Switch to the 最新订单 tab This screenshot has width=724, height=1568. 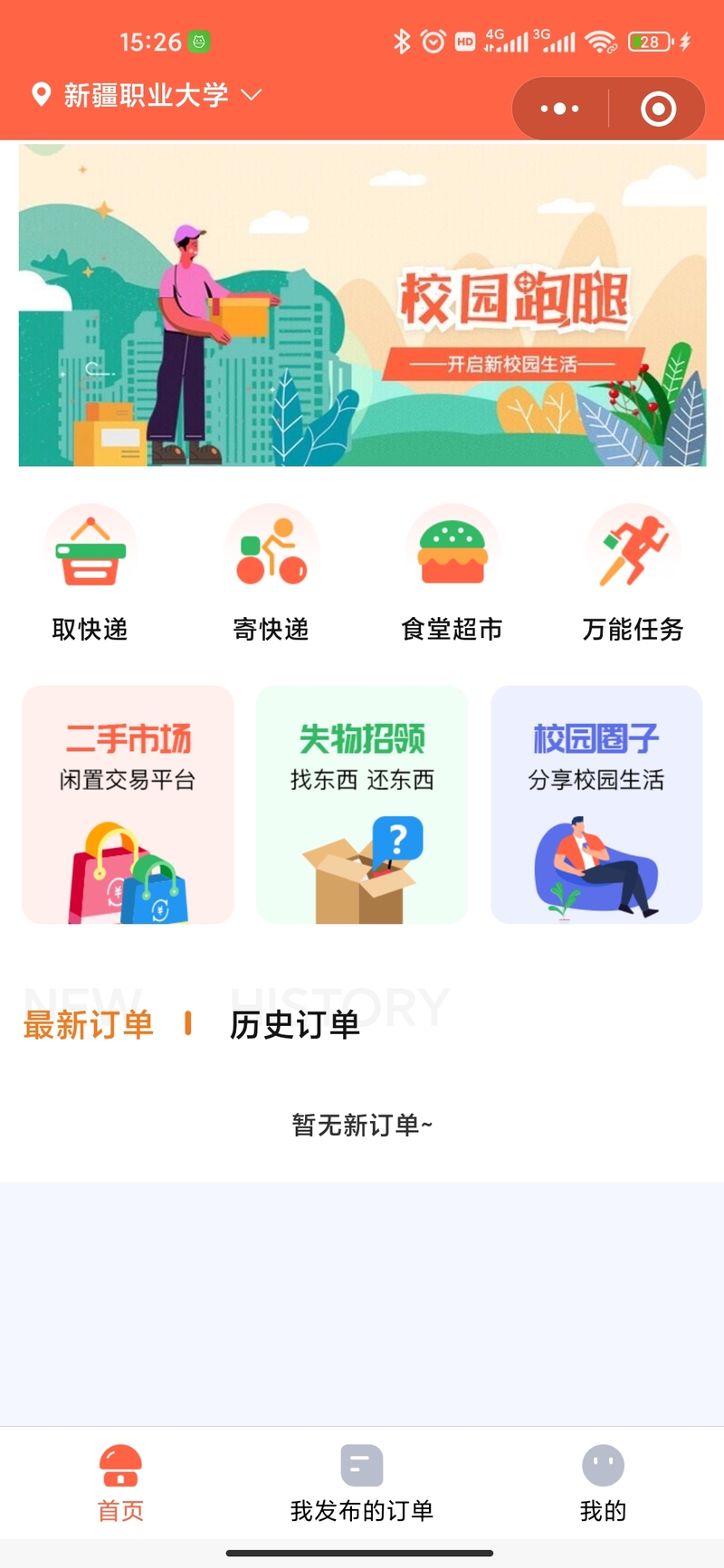click(89, 1024)
